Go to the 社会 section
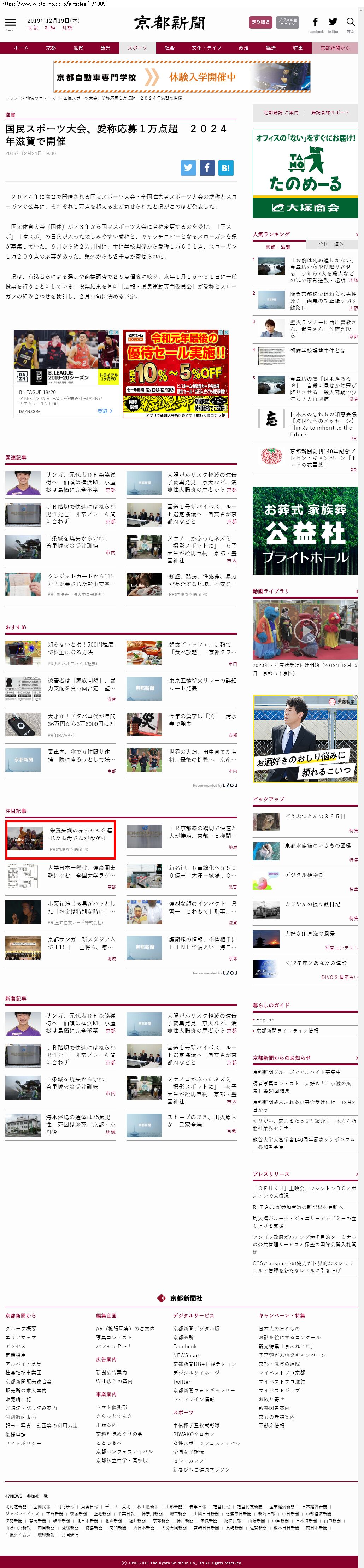 click(169, 48)
